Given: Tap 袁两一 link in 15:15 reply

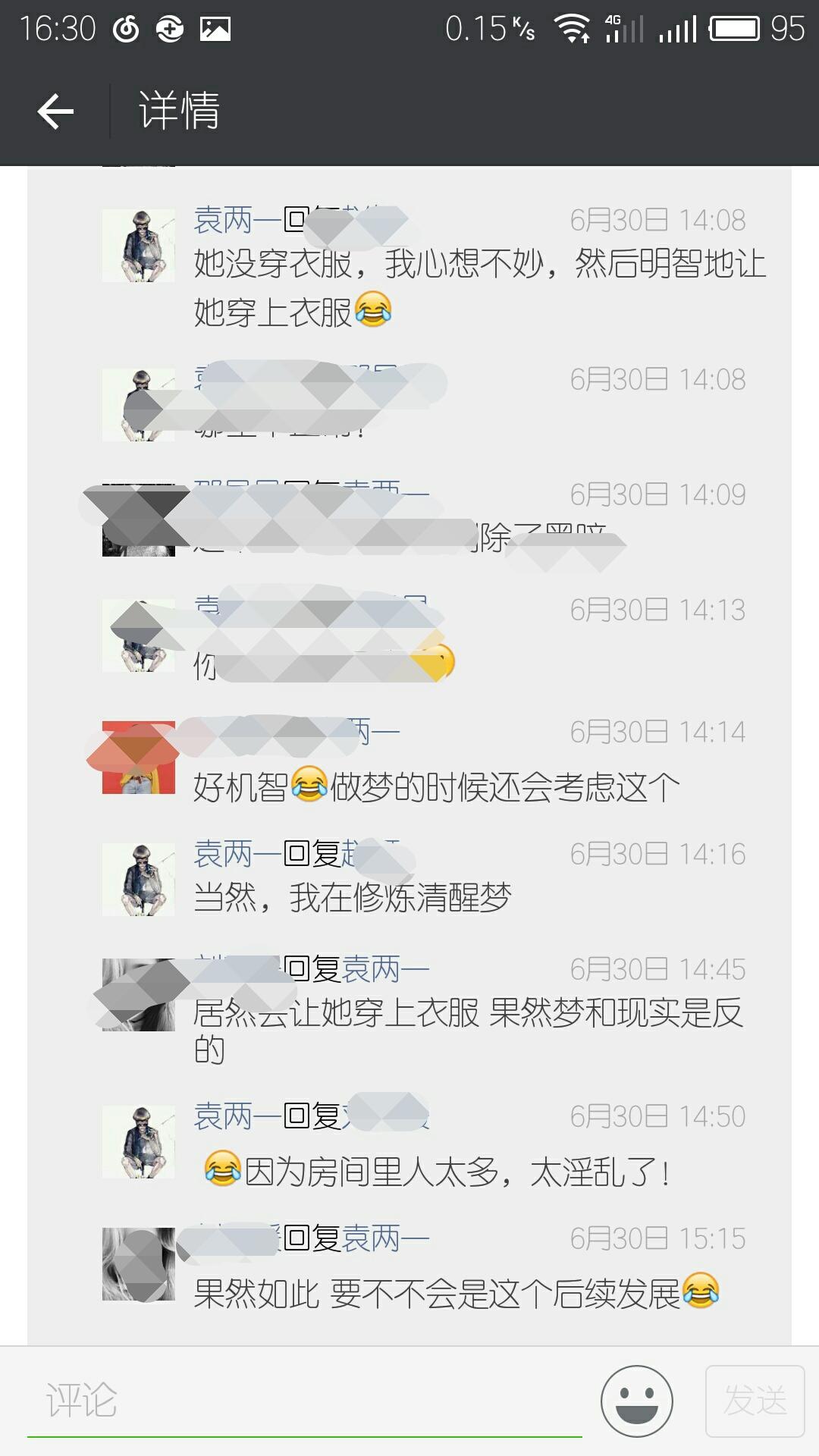Looking at the screenshot, I should tap(385, 1239).
